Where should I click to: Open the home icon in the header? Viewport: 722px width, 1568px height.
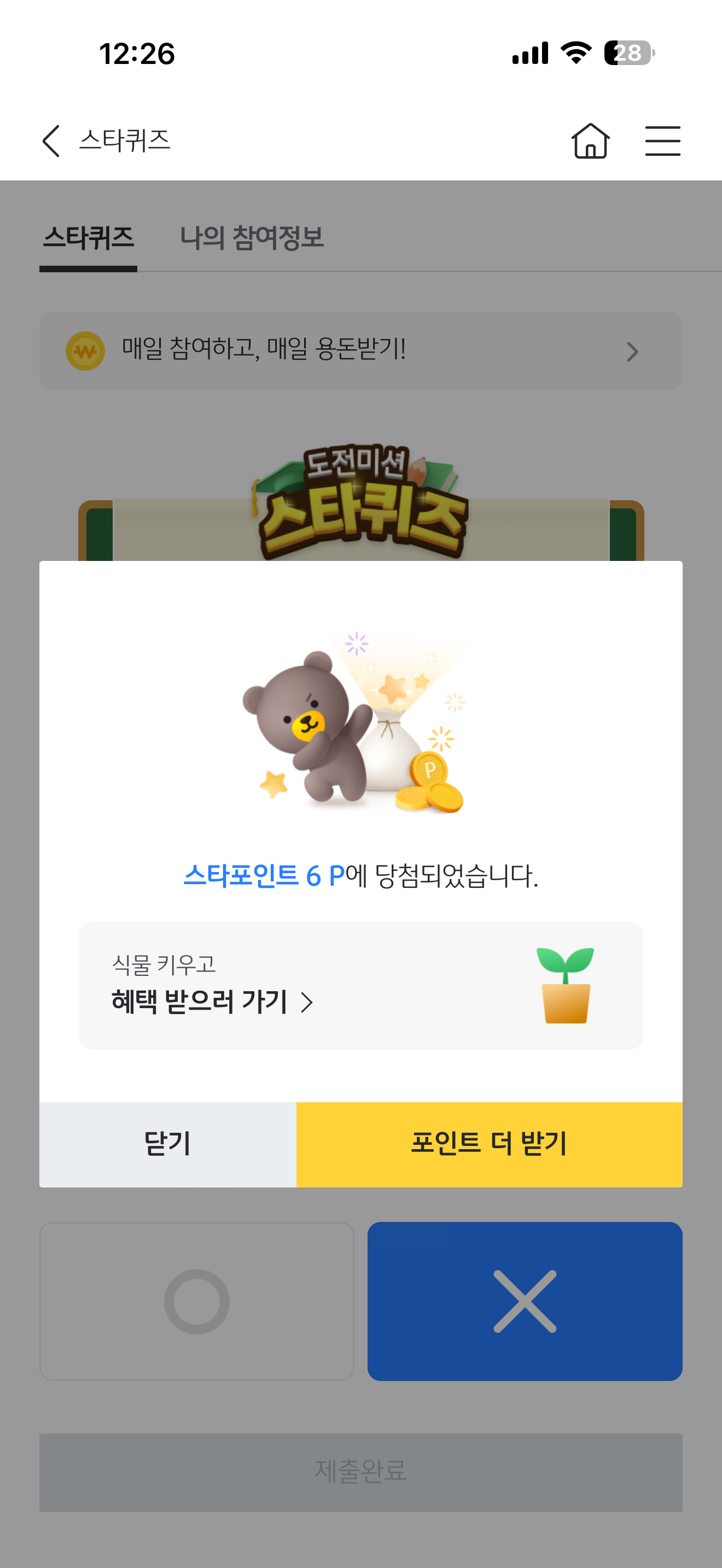pyautogui.click(x=590, y=141)
